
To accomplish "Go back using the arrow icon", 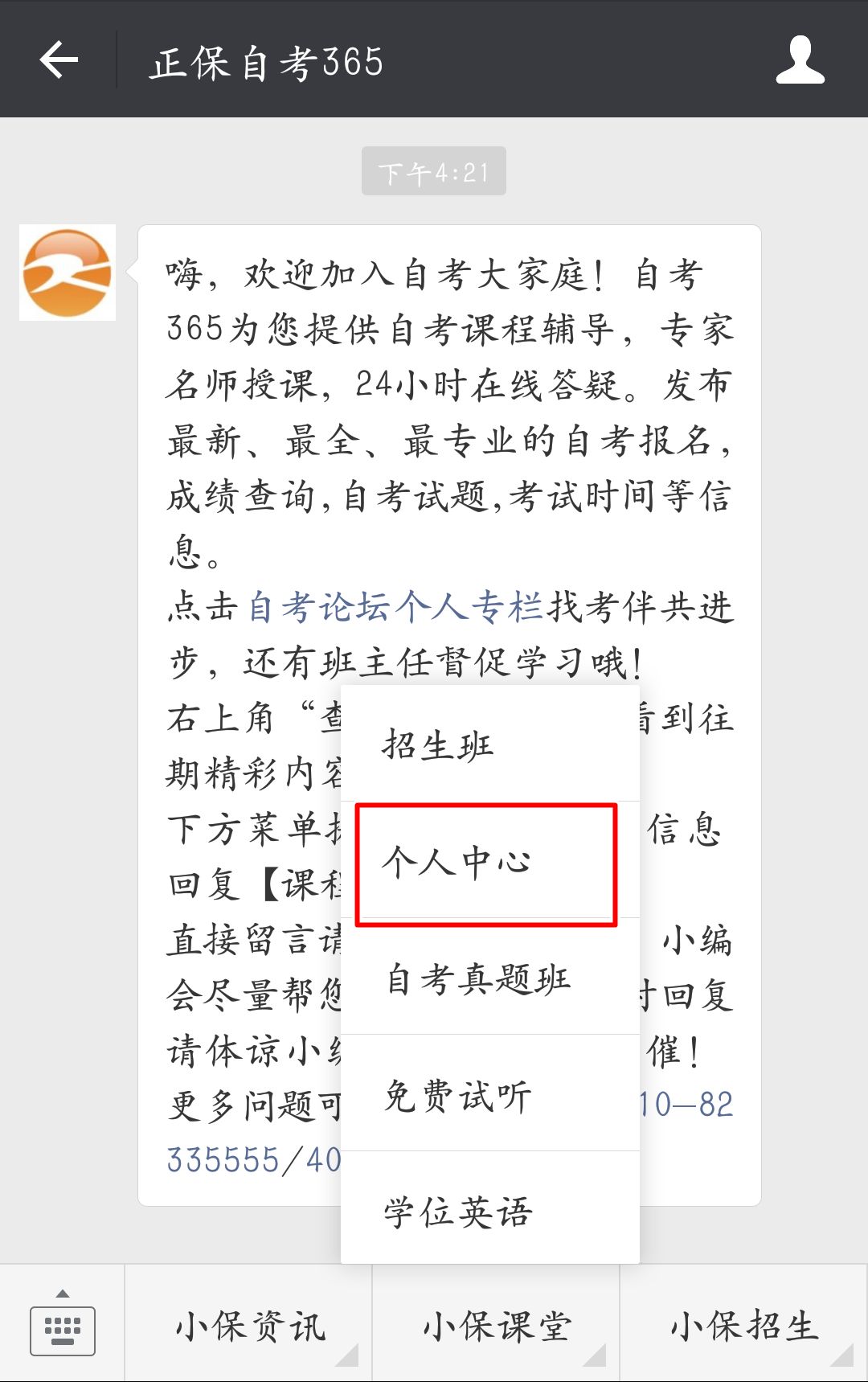I will [59, 60].
